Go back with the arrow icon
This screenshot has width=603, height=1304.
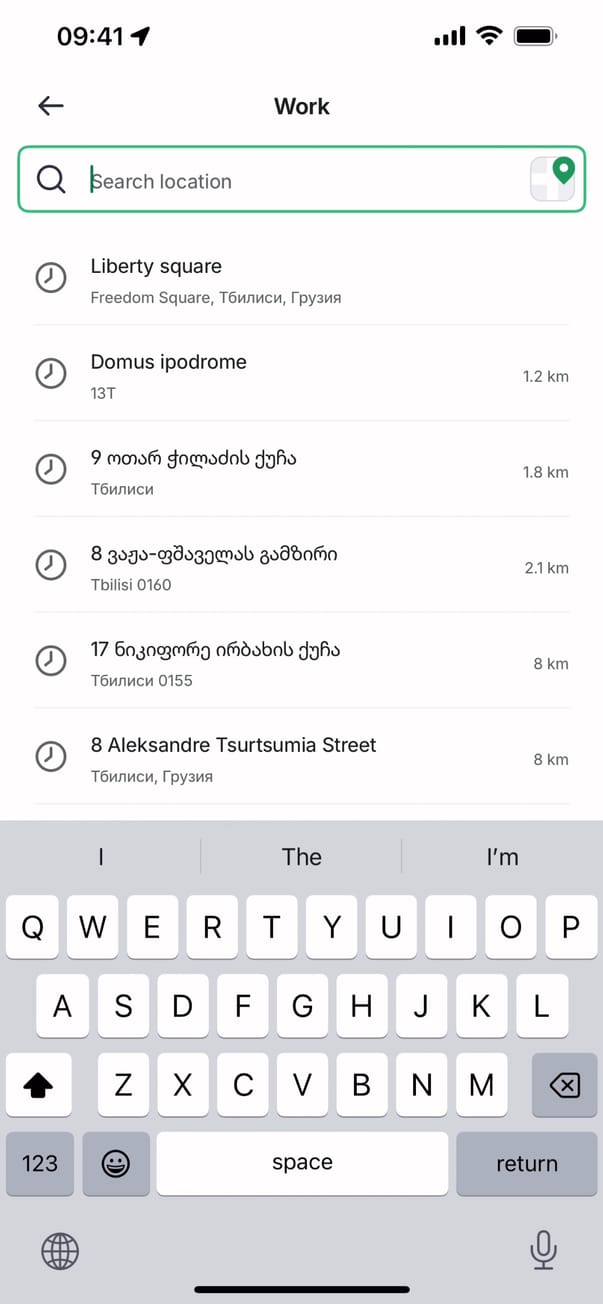[x=50, y=106]
